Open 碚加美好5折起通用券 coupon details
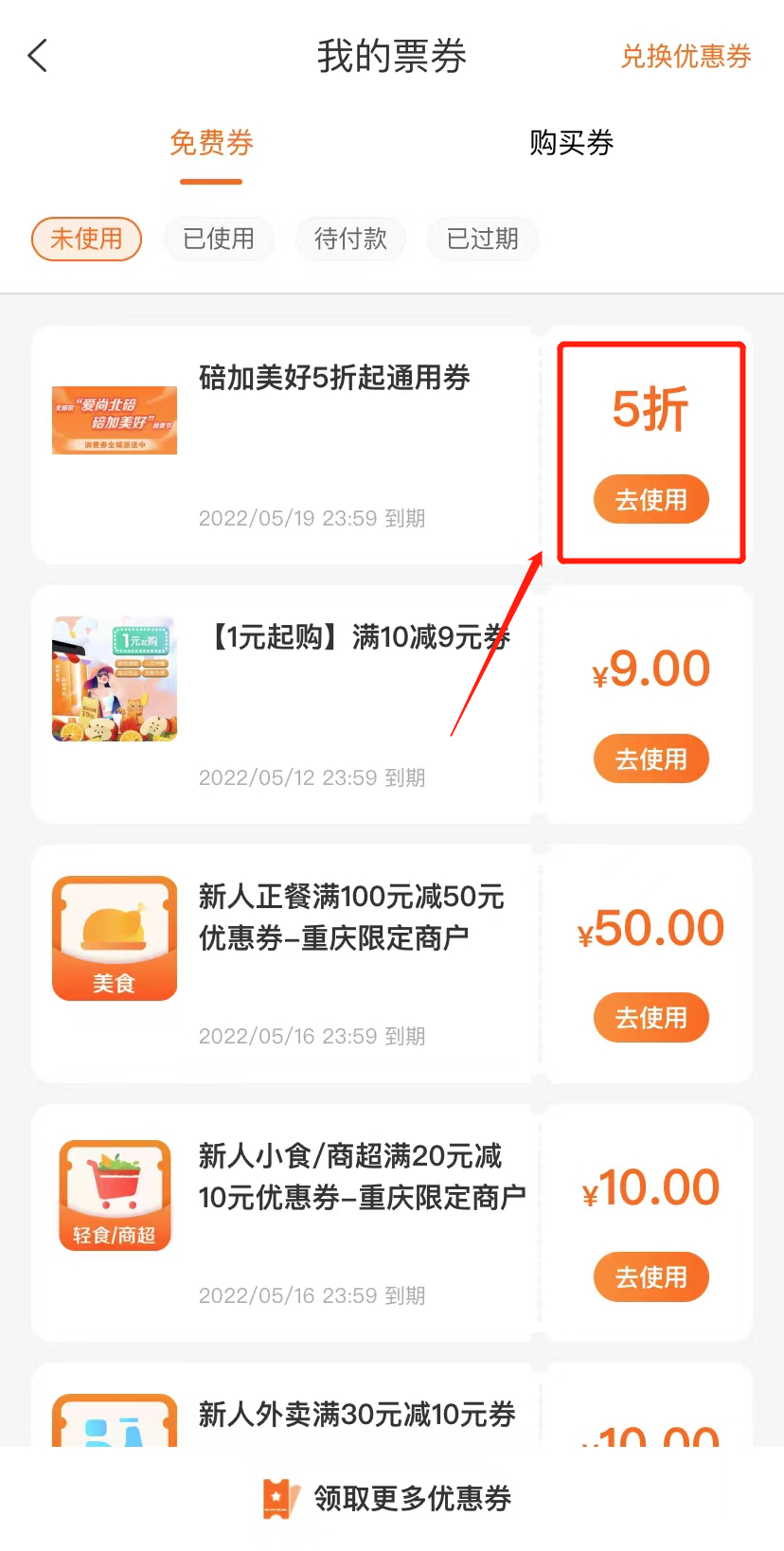 point(333,378)
